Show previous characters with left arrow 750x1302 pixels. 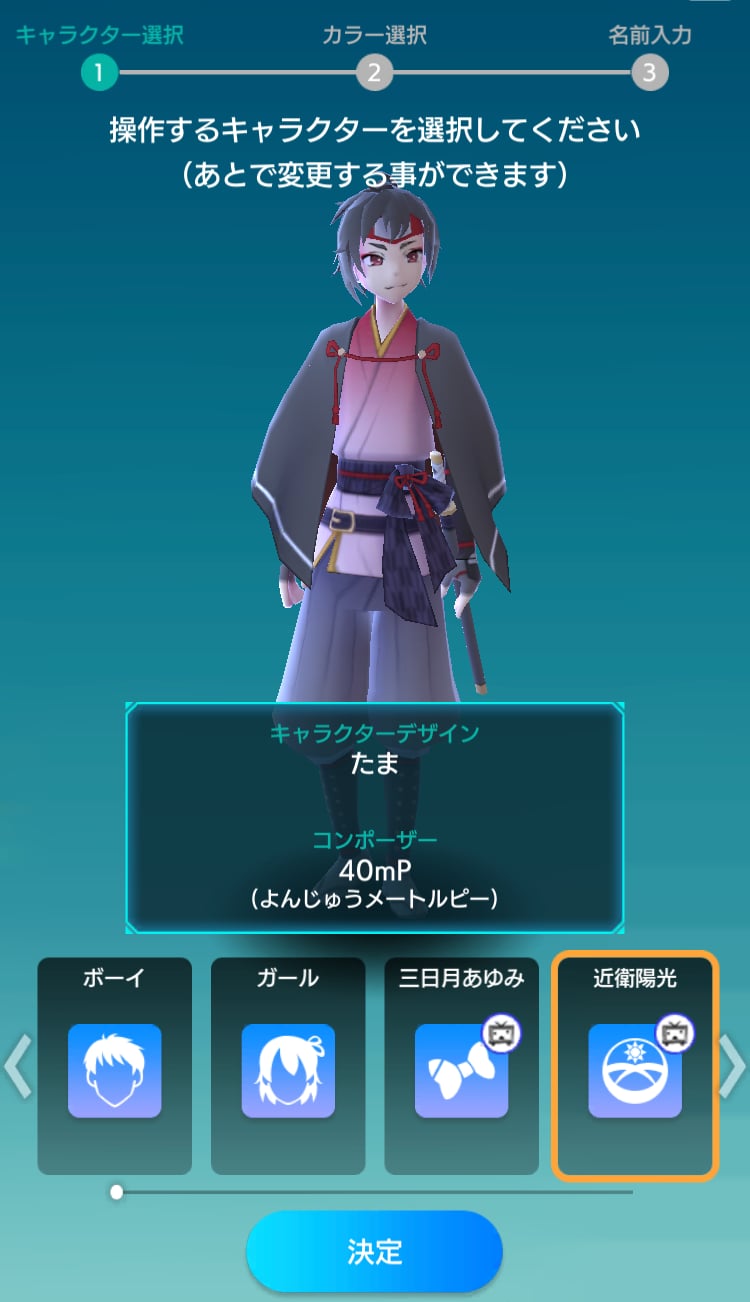tap(17, 1066)
